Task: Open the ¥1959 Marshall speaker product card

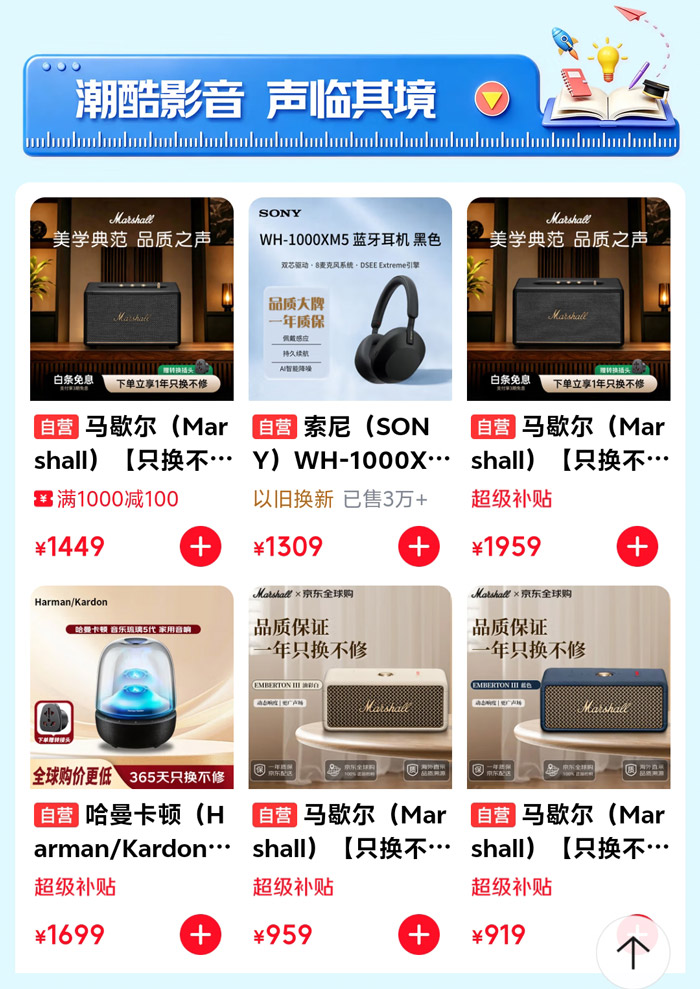Action: pos(568,383)
